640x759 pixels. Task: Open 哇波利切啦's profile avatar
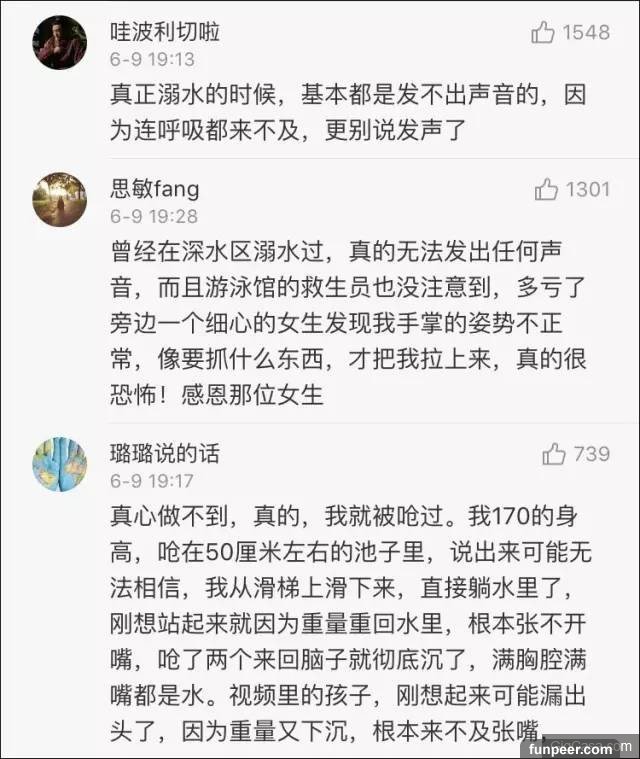(x=60, y=43)
